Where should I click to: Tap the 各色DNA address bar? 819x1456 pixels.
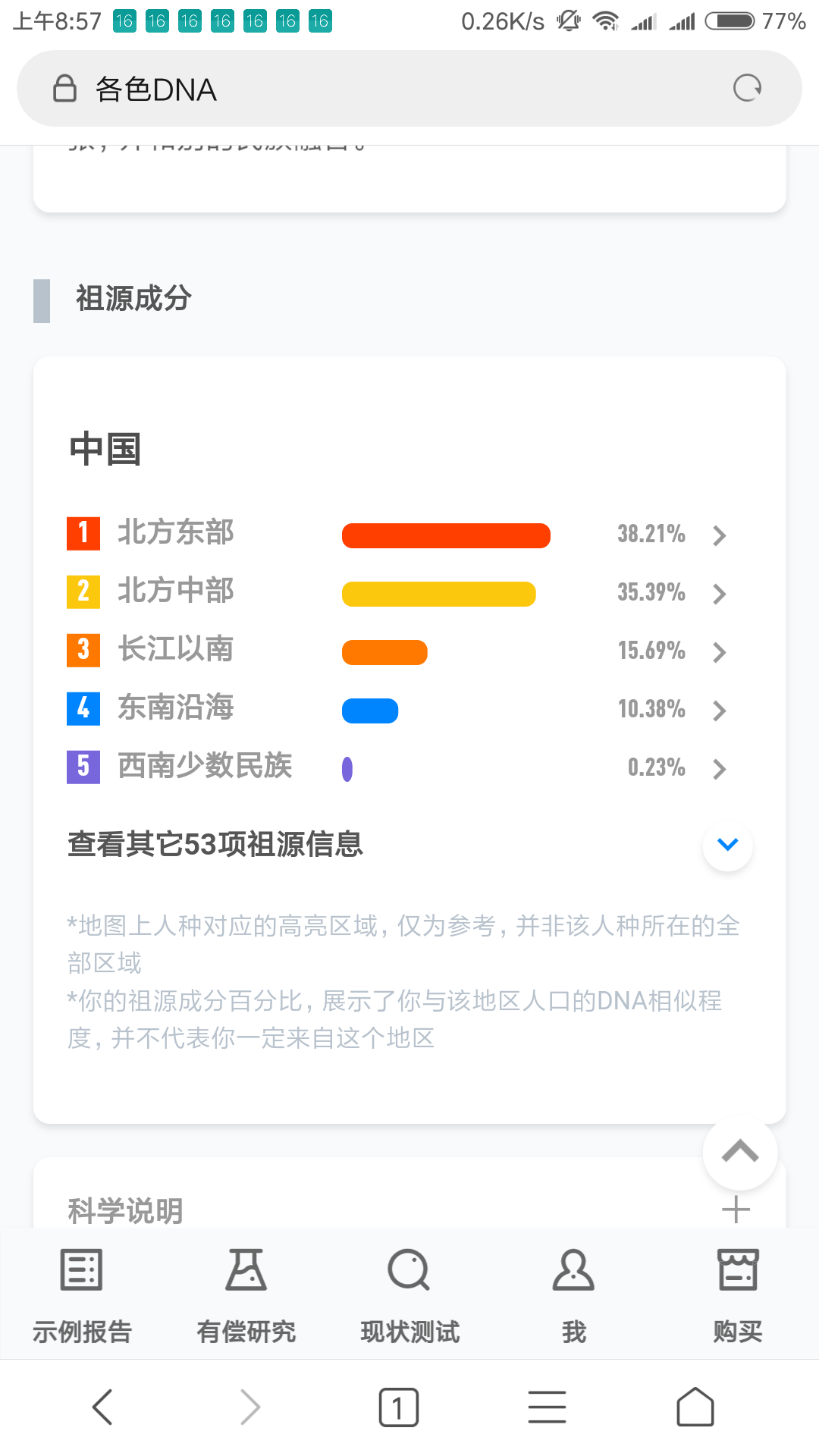pyautogui.click(x=409, y=89)
